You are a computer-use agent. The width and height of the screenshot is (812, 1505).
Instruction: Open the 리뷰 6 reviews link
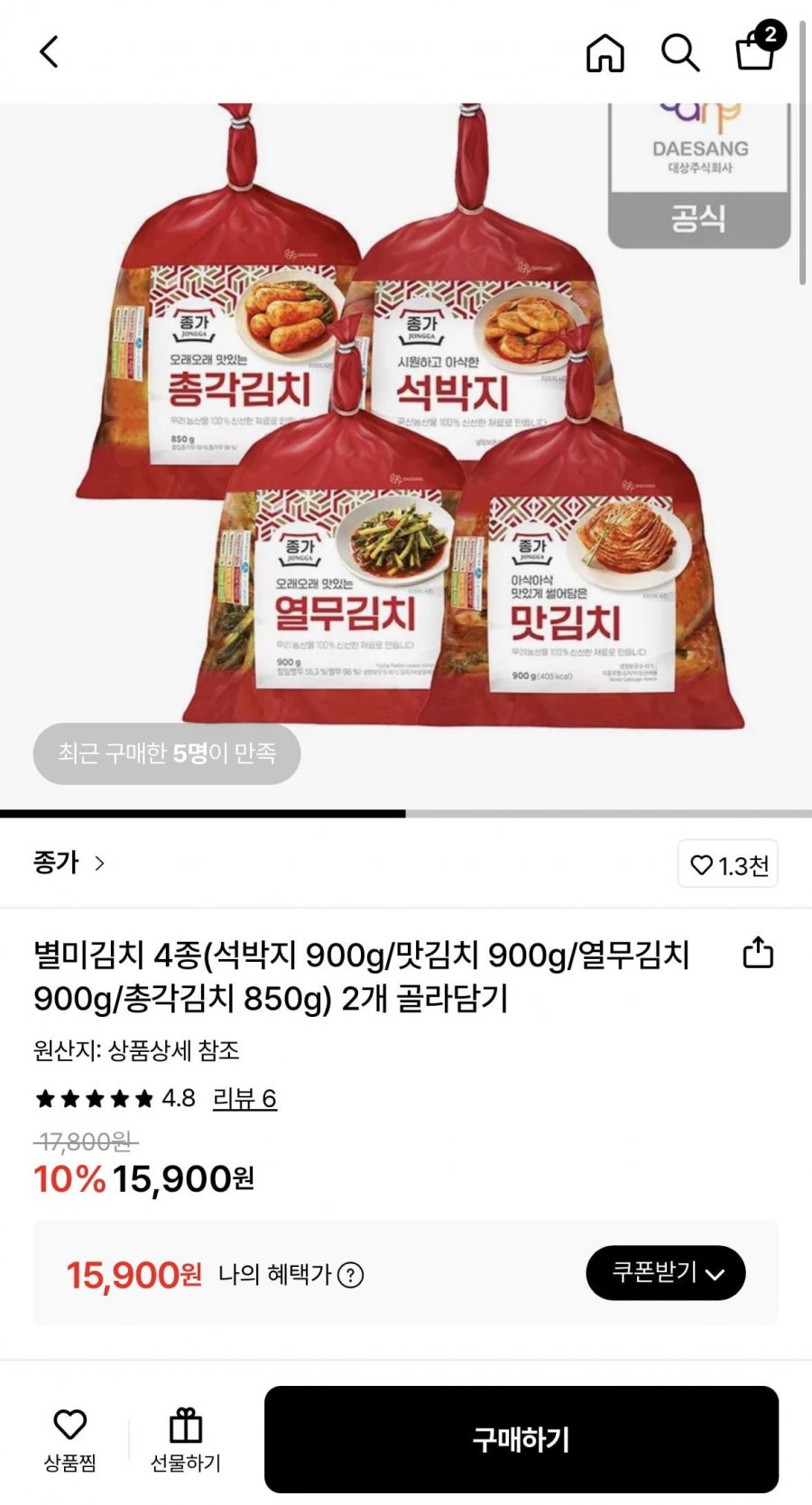point(245,1098)
